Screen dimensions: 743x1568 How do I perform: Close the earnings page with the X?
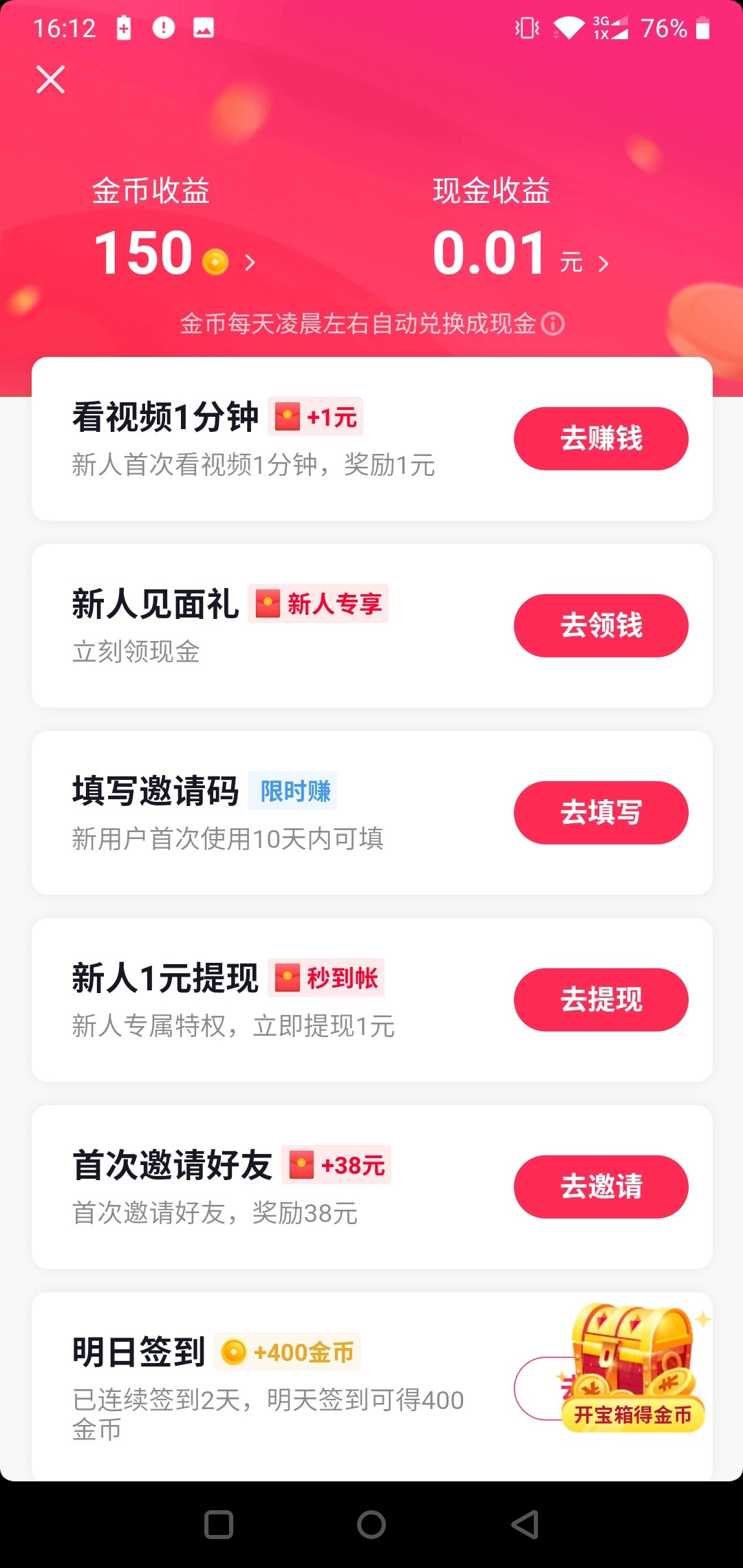[50, 78]
